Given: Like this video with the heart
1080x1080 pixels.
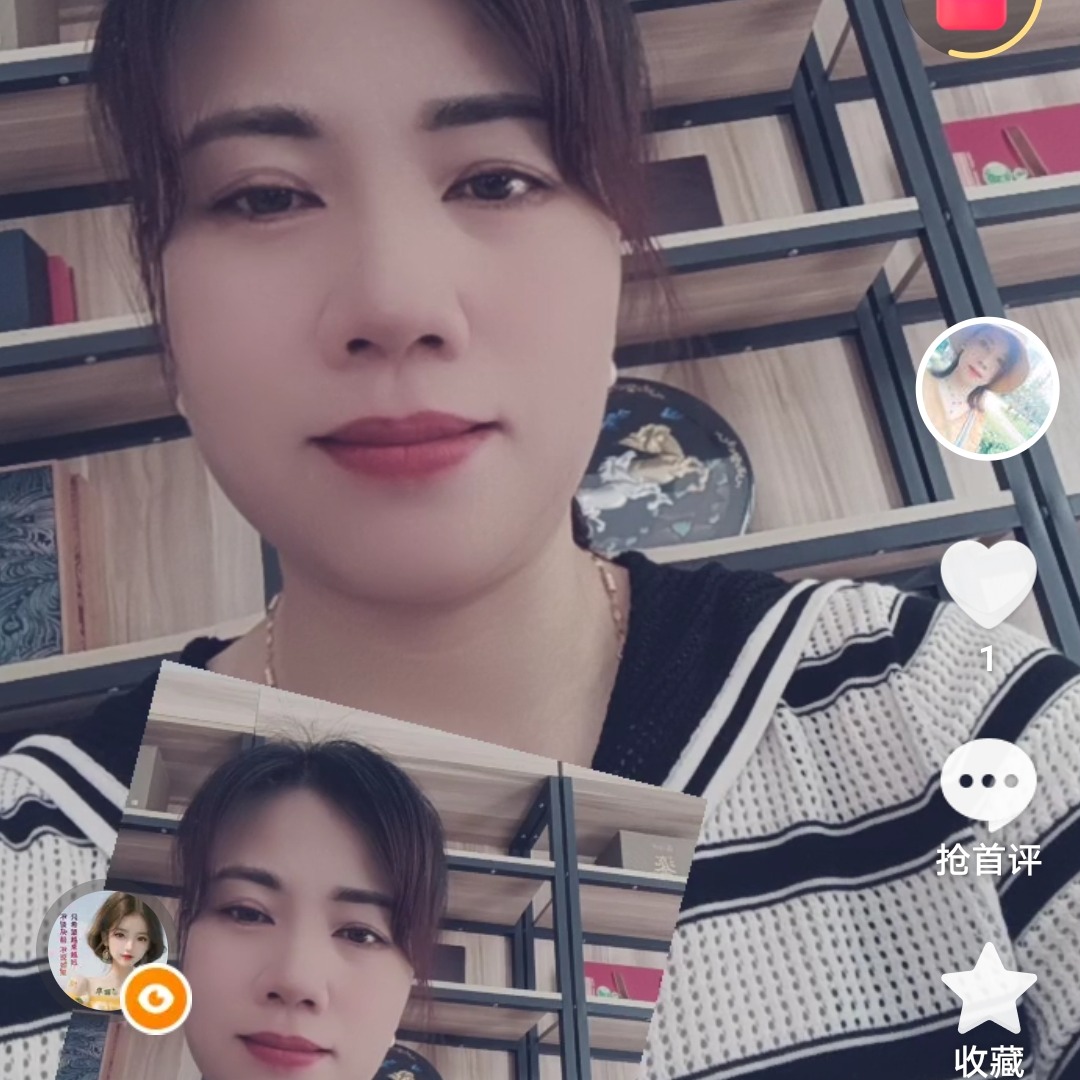Looking at the screenshot, I should click(988, 584).
